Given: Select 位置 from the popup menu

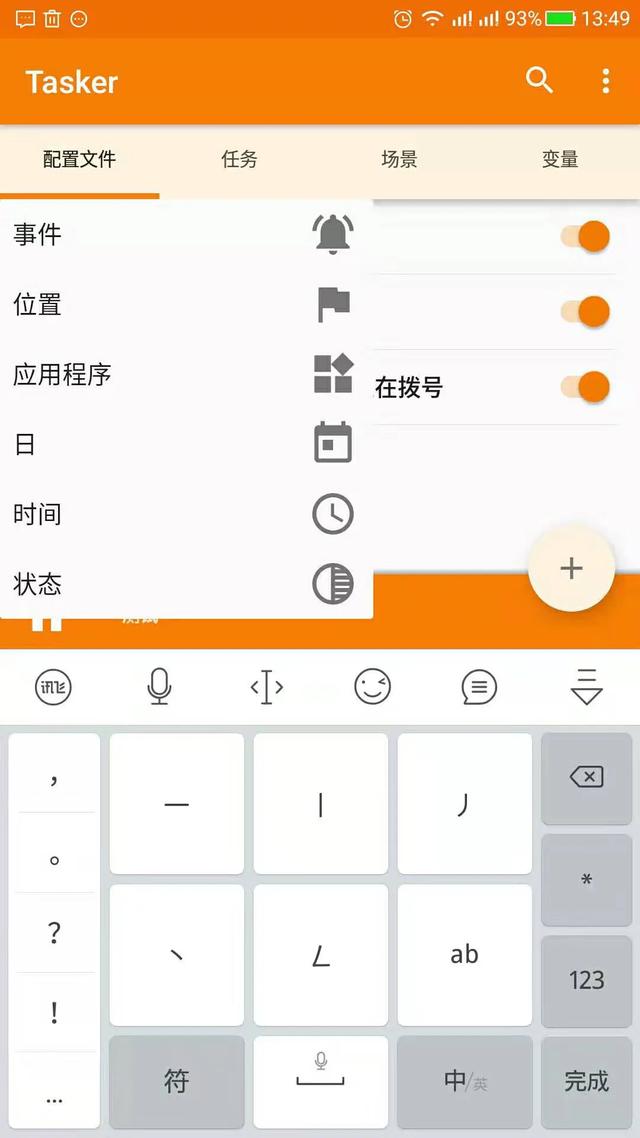Looking at the screenshot, I should (x=186, y=305).
